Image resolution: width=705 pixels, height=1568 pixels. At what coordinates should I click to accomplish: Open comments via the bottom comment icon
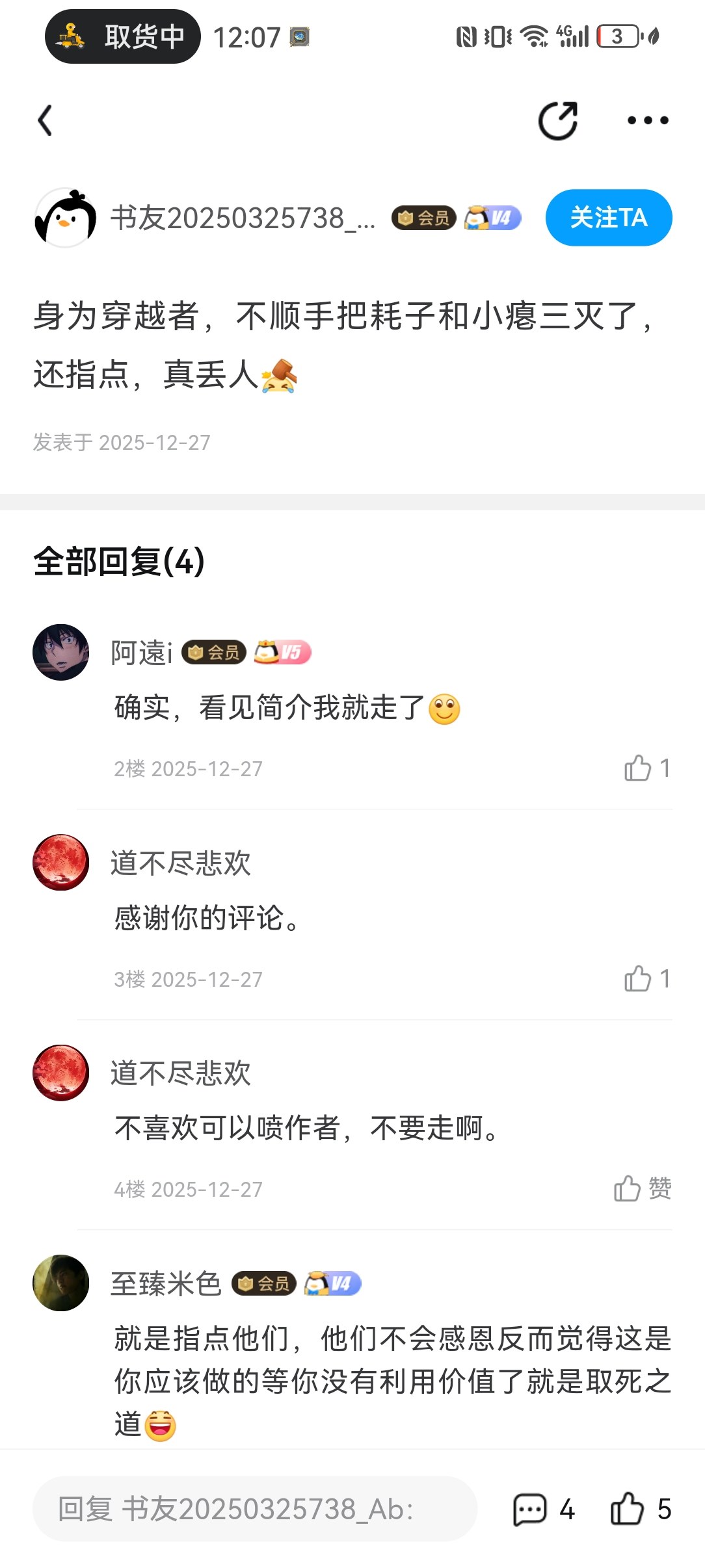(530, 1509)
